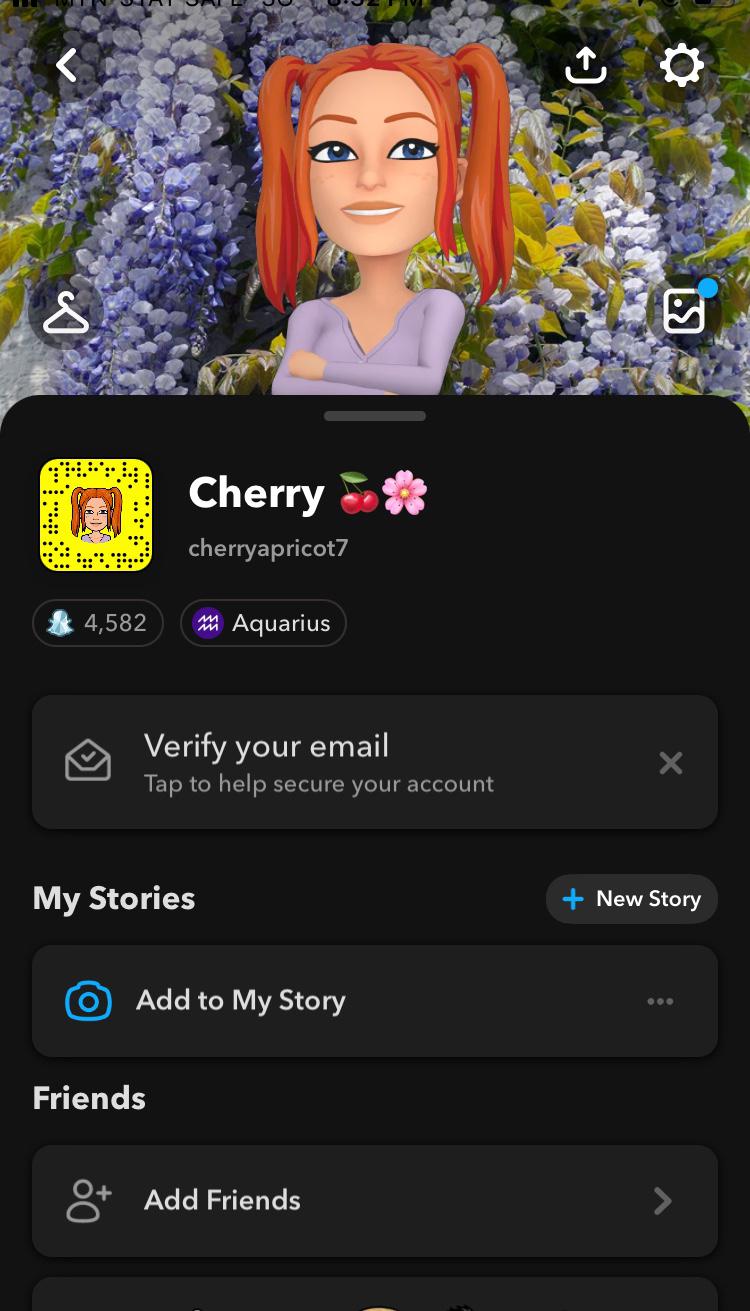The height and width of the screenshot is (1311, 750).
Task: Share profile with the upload icon
Action: click(x=586, y=66)
